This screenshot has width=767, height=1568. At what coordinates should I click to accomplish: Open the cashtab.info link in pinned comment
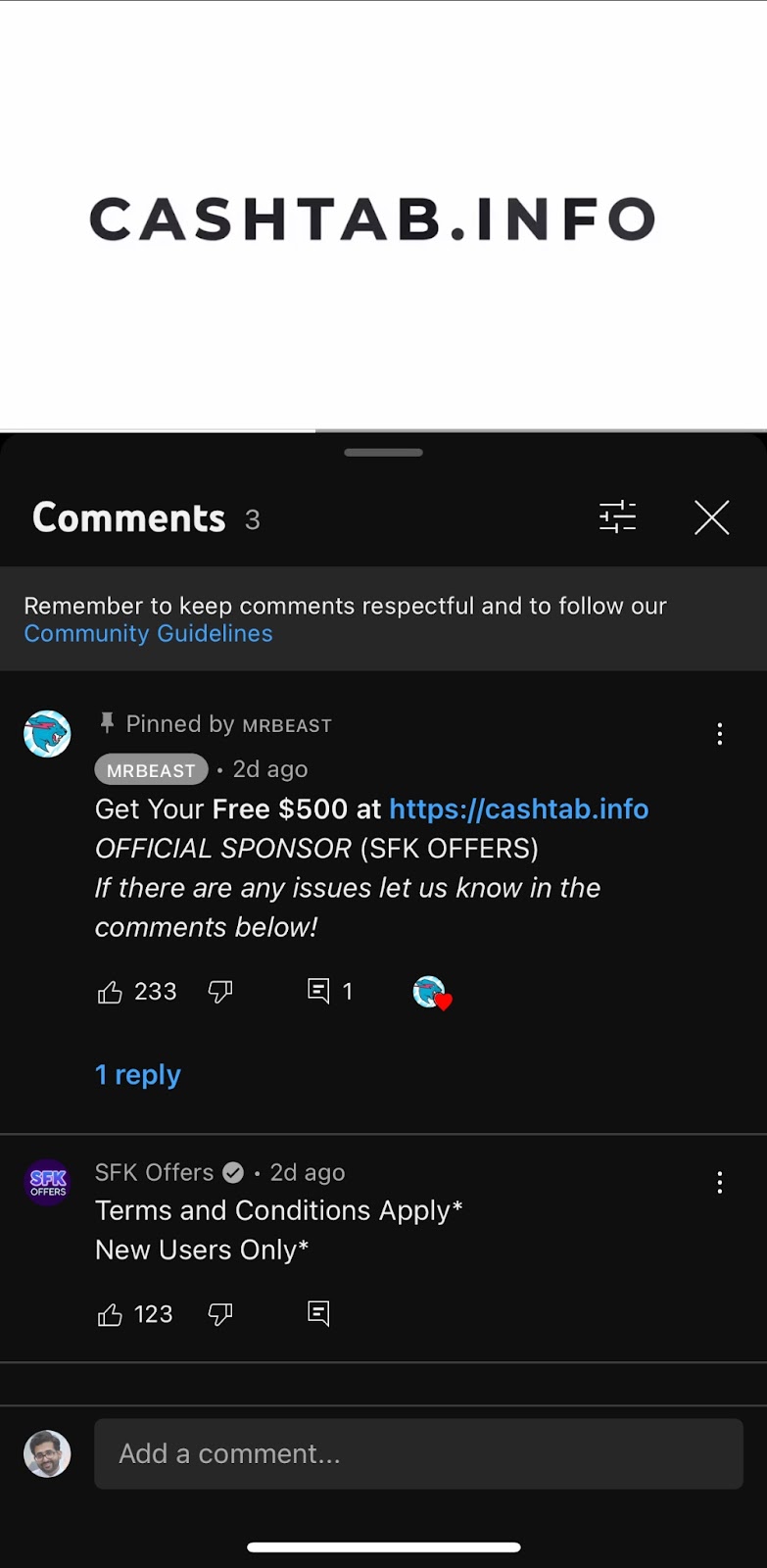pyautogui.click(x=519, y=808)
